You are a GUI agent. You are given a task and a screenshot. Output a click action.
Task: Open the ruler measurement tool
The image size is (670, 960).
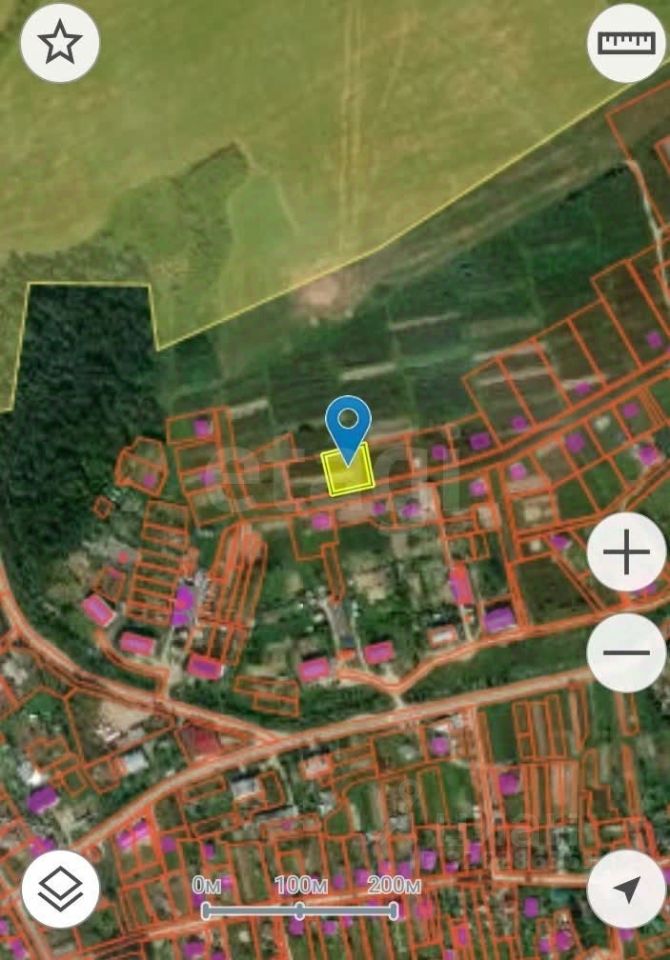[625, 43]
